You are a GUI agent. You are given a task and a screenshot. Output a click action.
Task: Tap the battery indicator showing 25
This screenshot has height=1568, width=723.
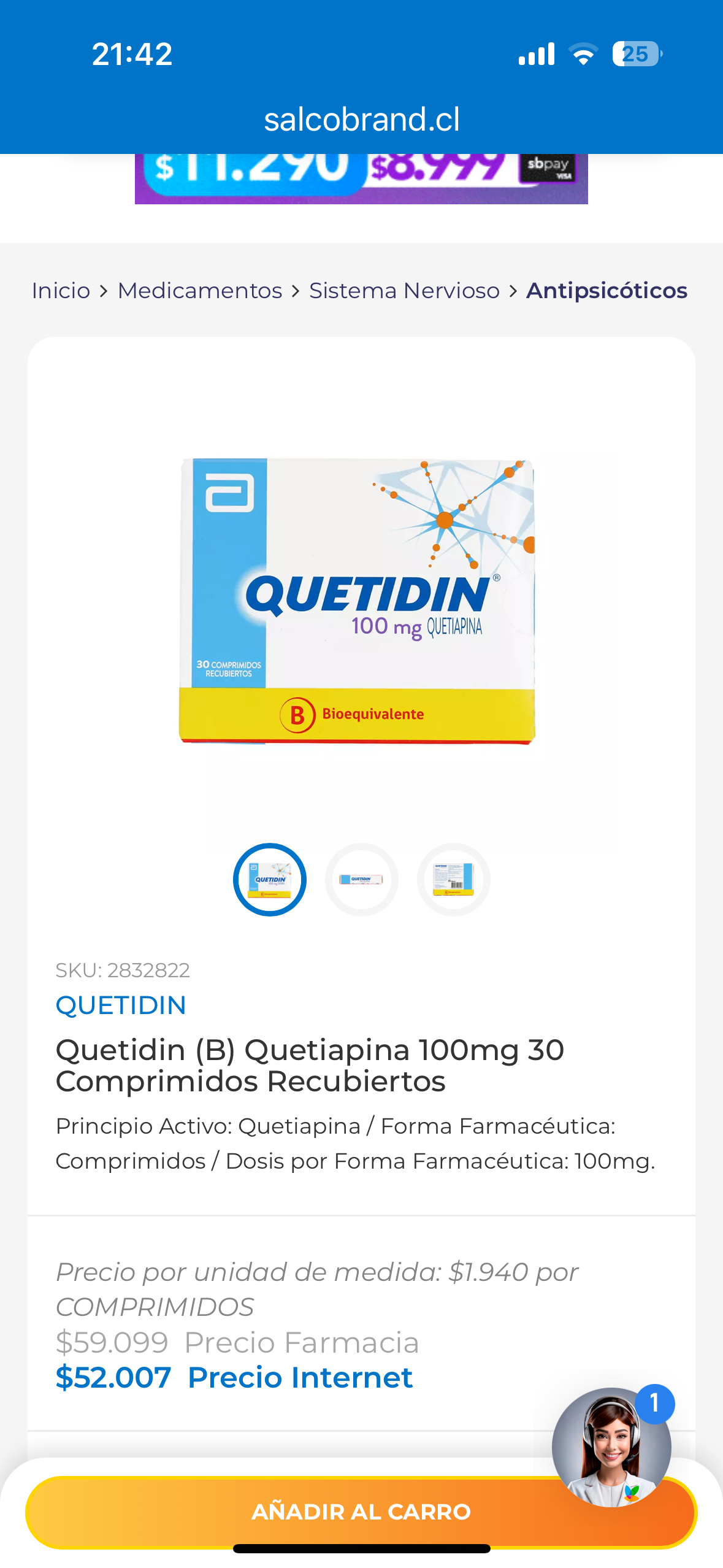(x=635, y=54)
